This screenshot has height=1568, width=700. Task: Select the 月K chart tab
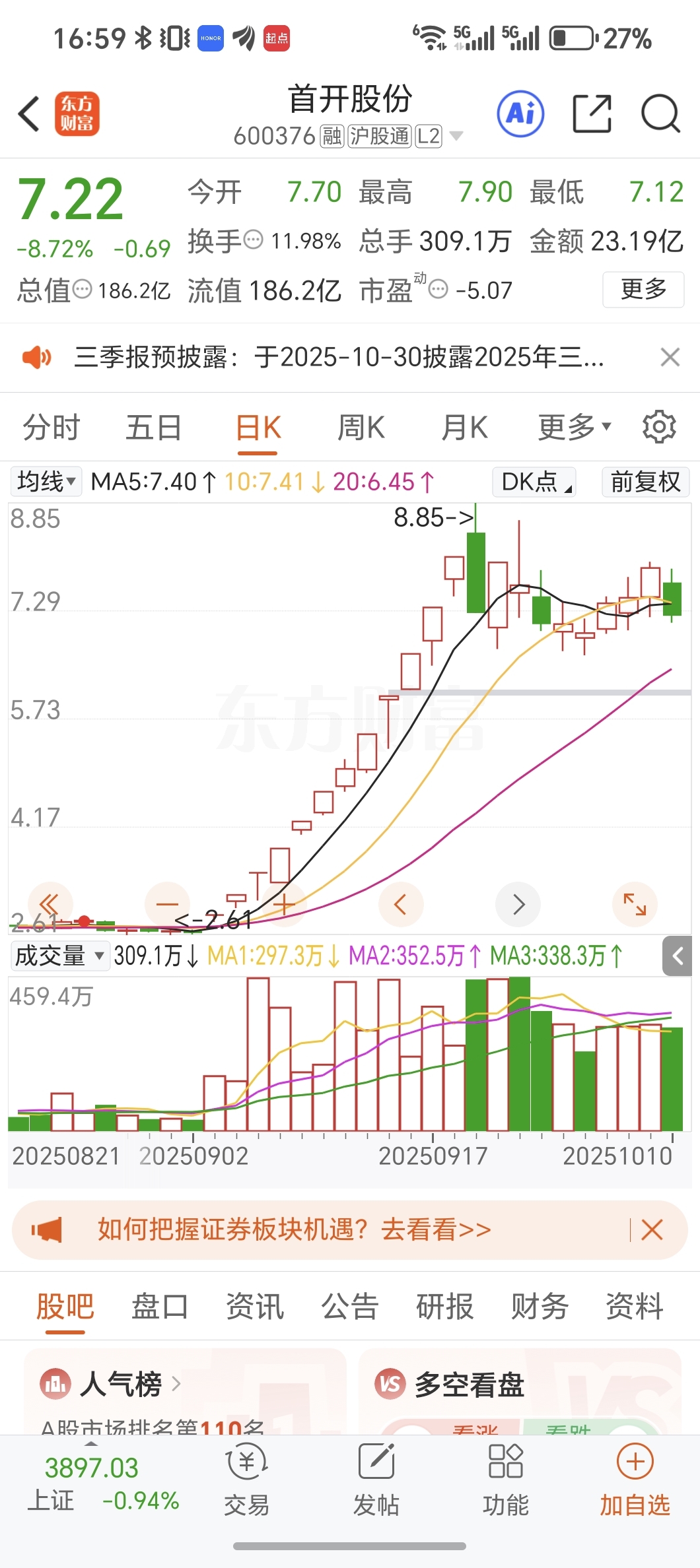point(464,428)
